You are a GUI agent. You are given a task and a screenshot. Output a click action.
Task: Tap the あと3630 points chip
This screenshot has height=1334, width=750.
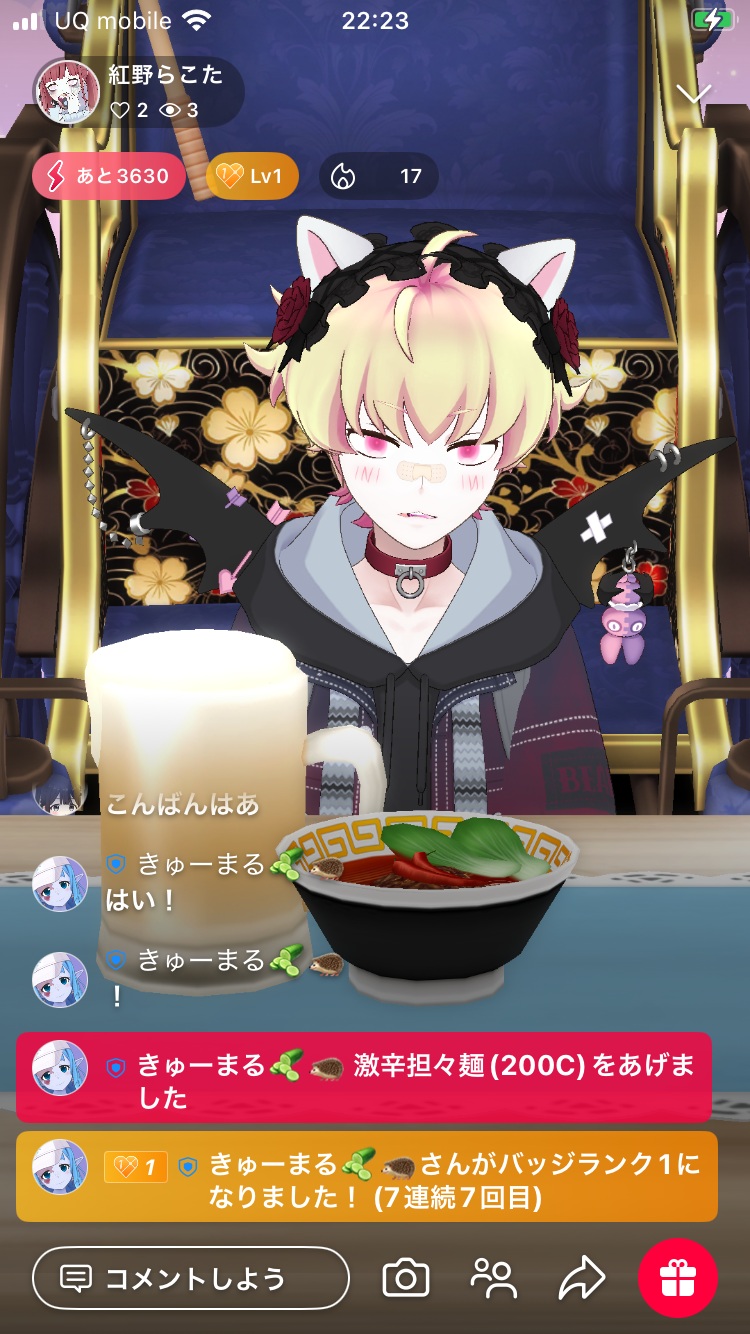point(108,176)
